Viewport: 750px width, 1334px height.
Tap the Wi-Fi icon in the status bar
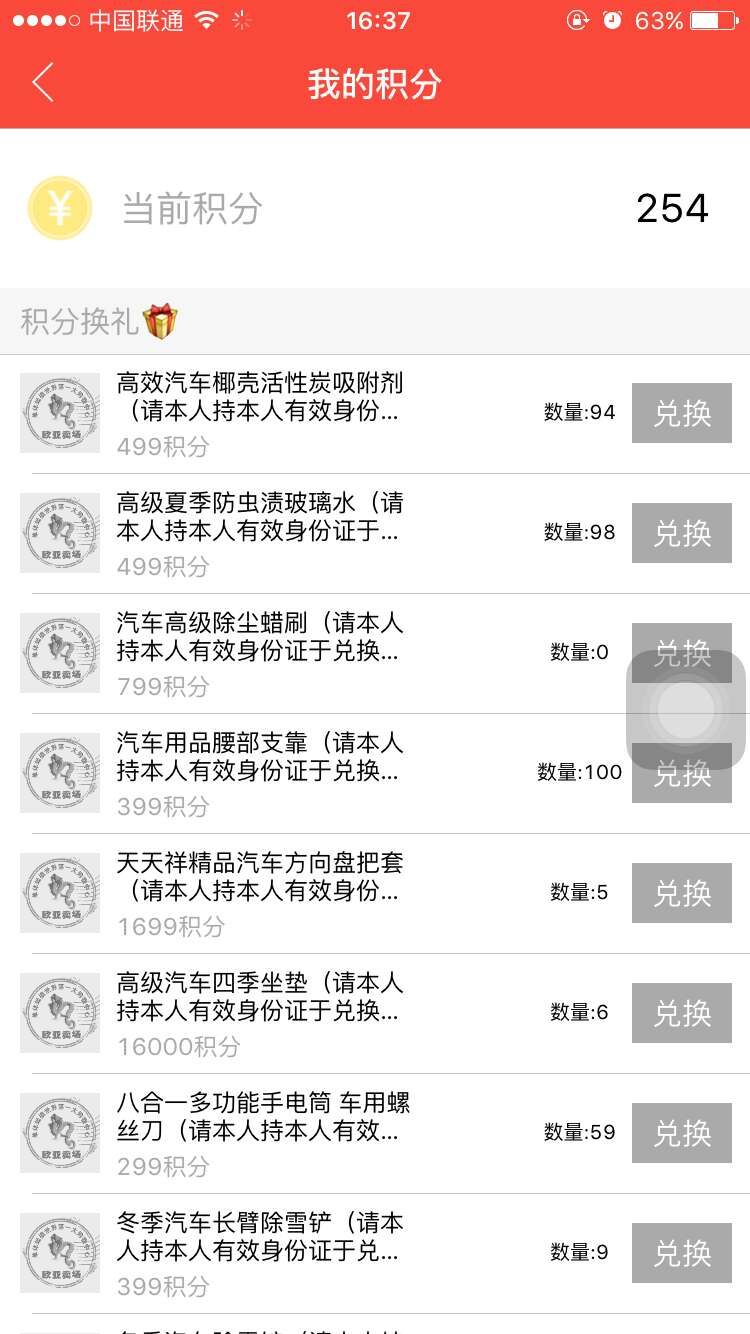pos(207,19)
